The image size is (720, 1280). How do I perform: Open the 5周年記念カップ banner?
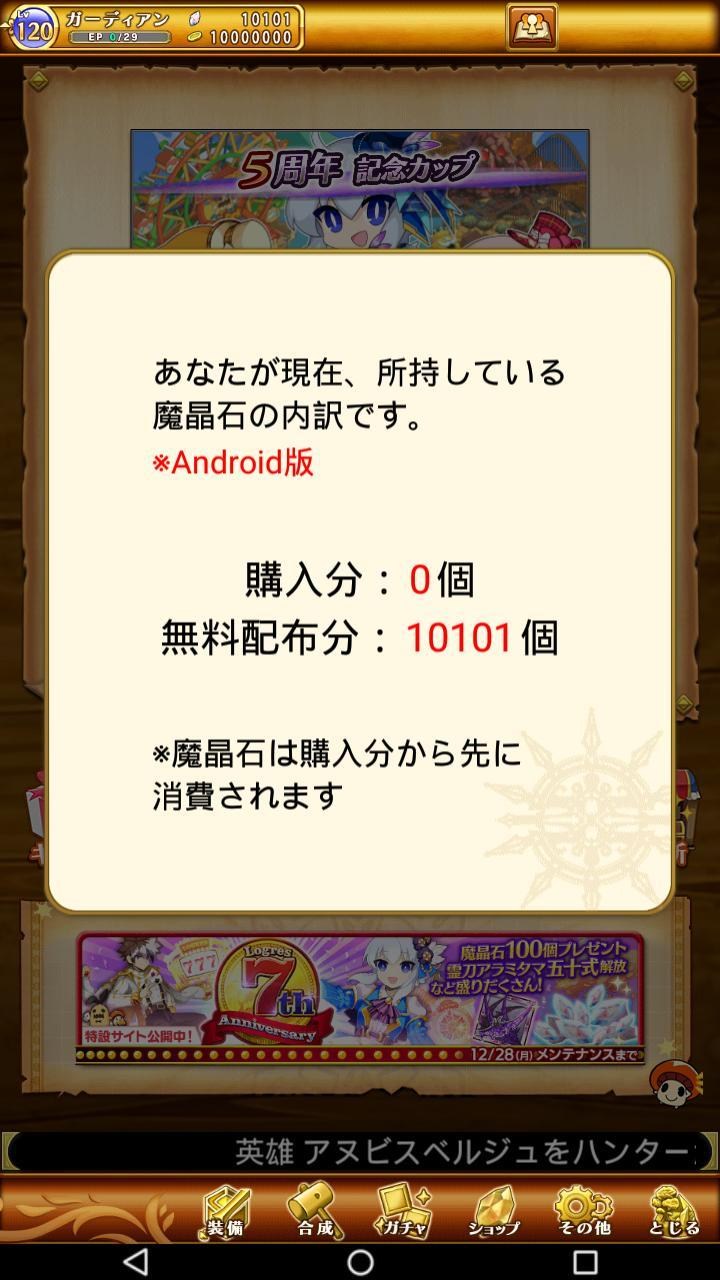pos(360,190)
